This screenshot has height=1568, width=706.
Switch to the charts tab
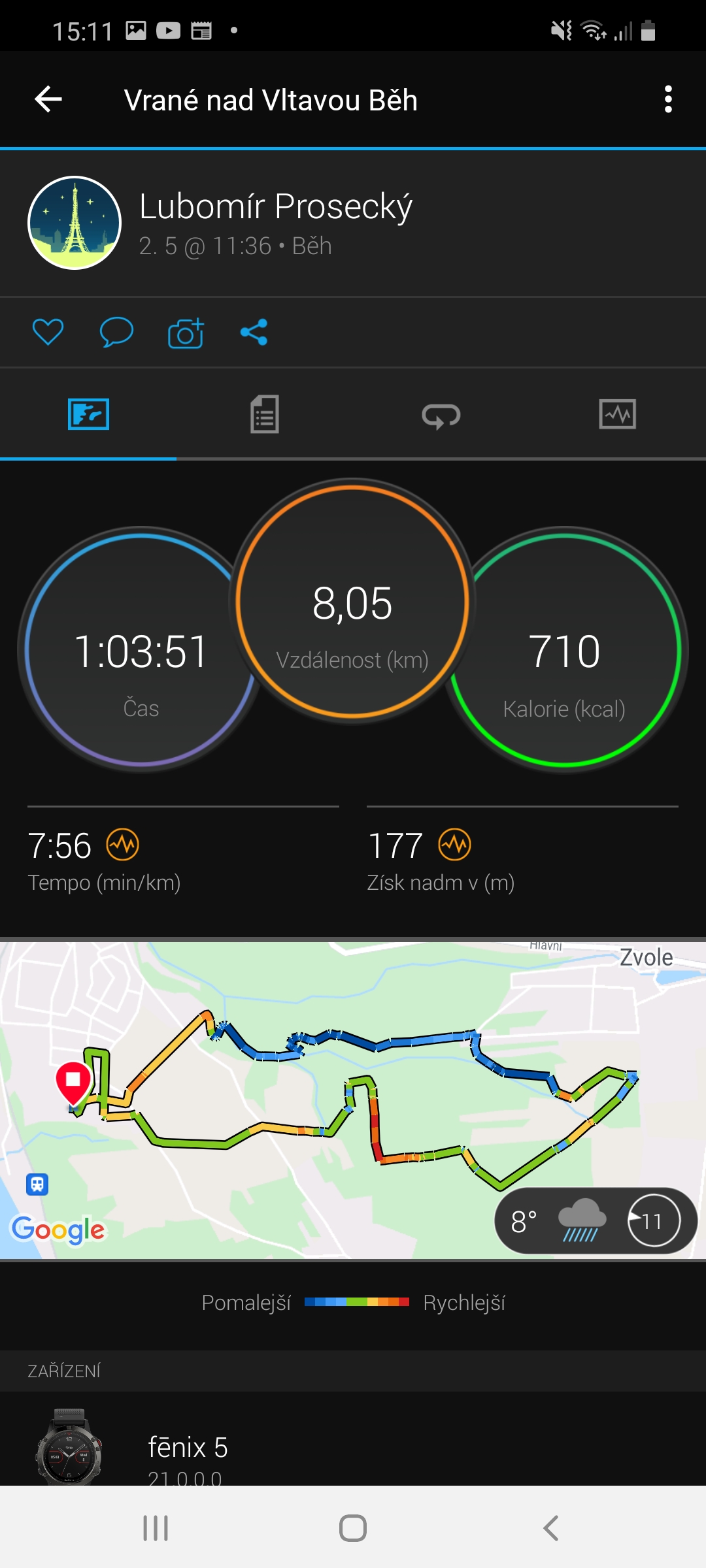point(618,414)
